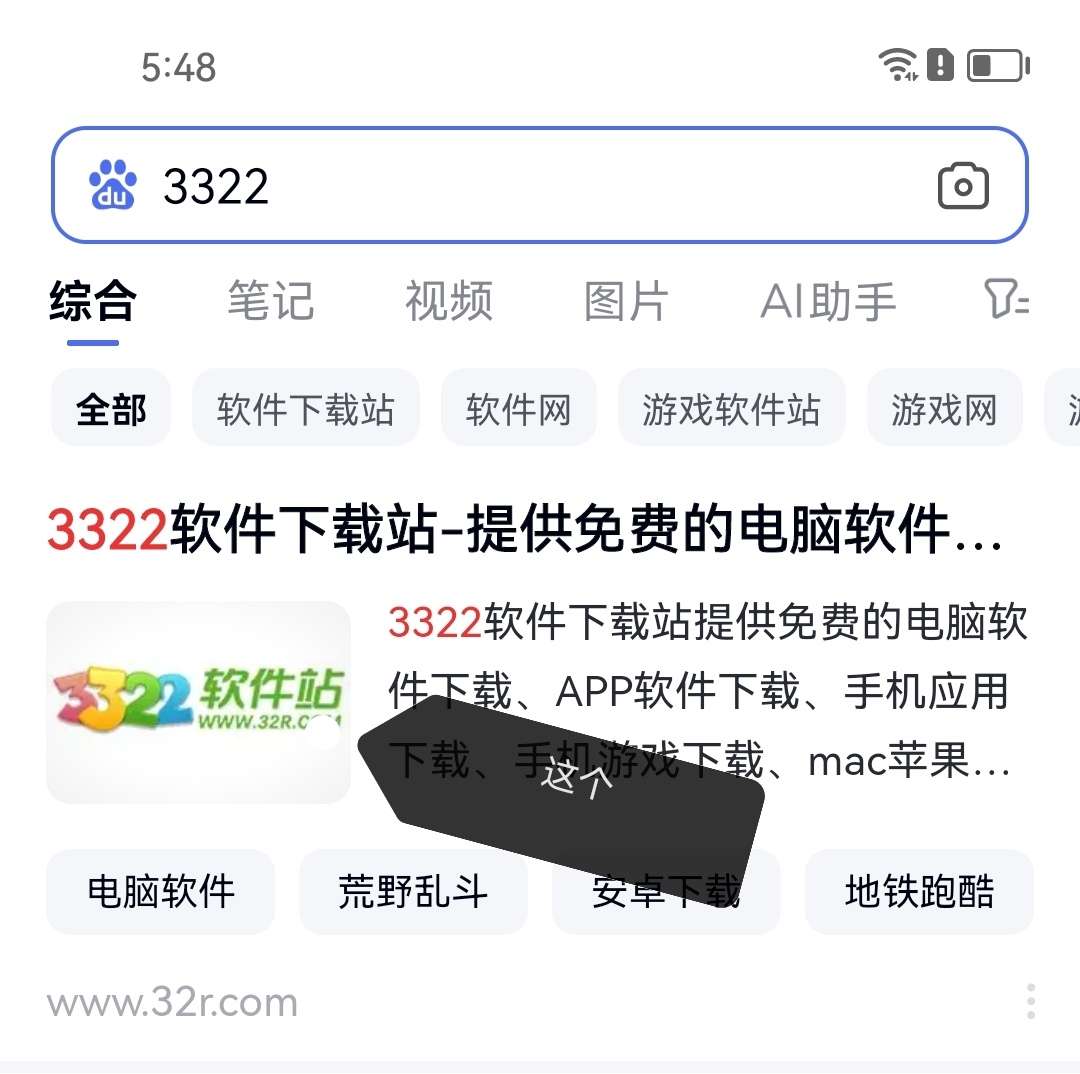Image resolution: width=1080 pixels, height=1074 pixels.
Task: Open camera image search
Action: [963, 186]
